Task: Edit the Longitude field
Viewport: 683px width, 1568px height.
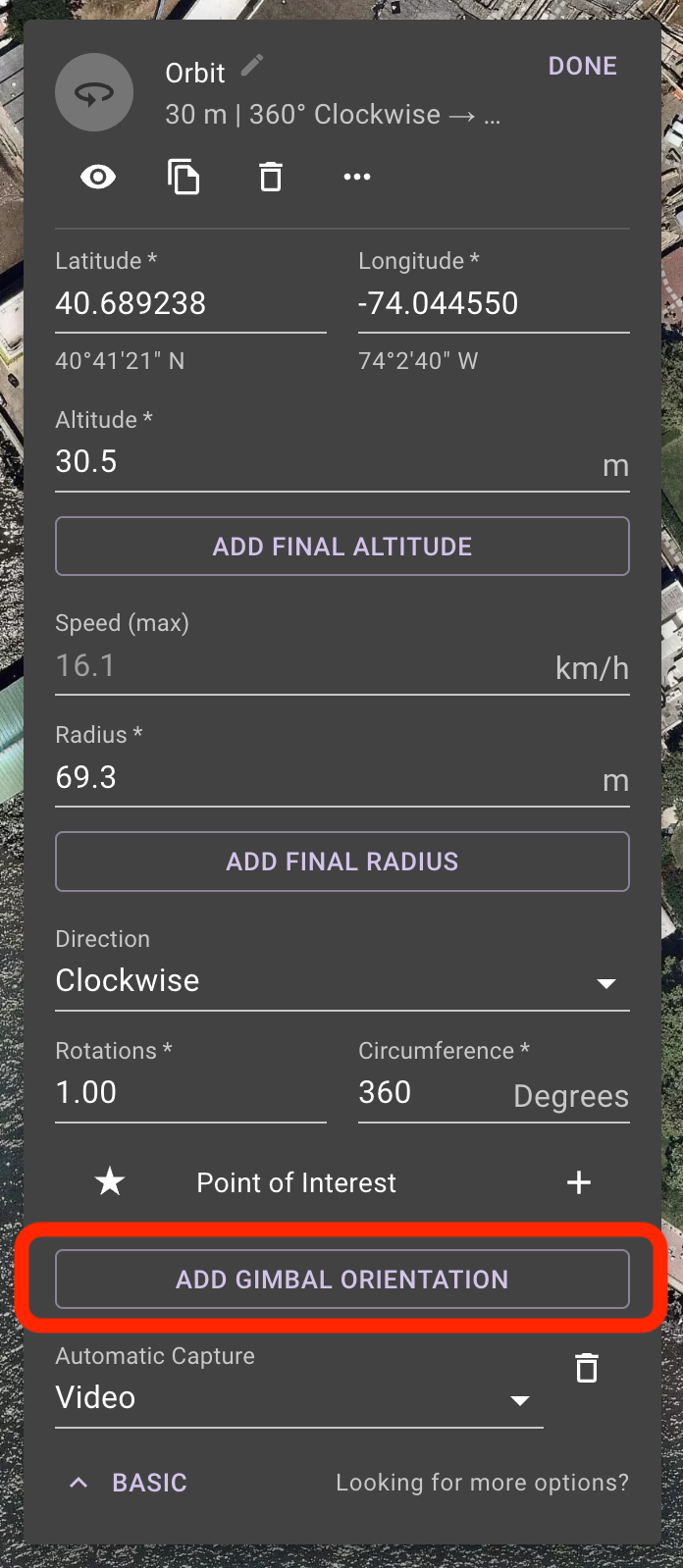Action: pos(494,304)
